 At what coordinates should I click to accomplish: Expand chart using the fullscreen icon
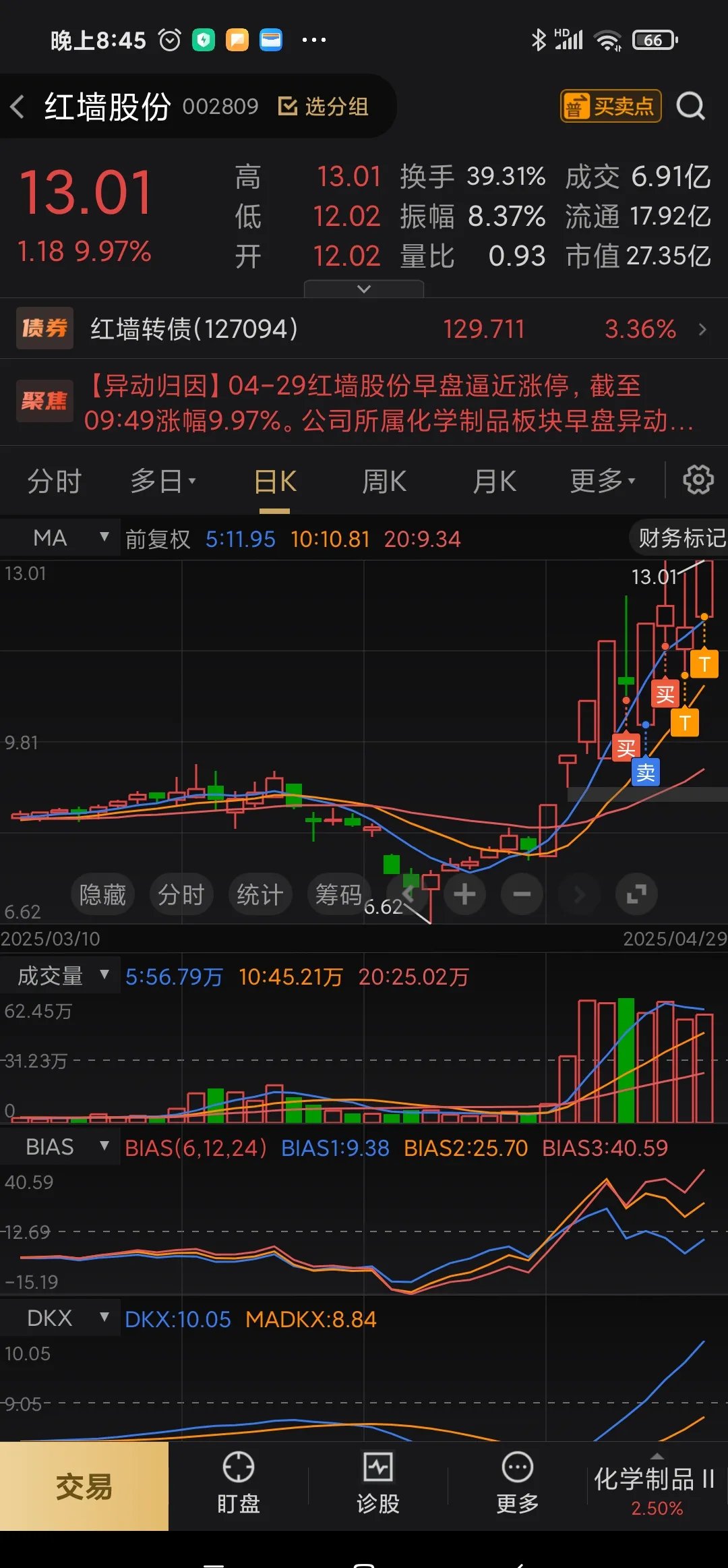(x=636, y=894)
